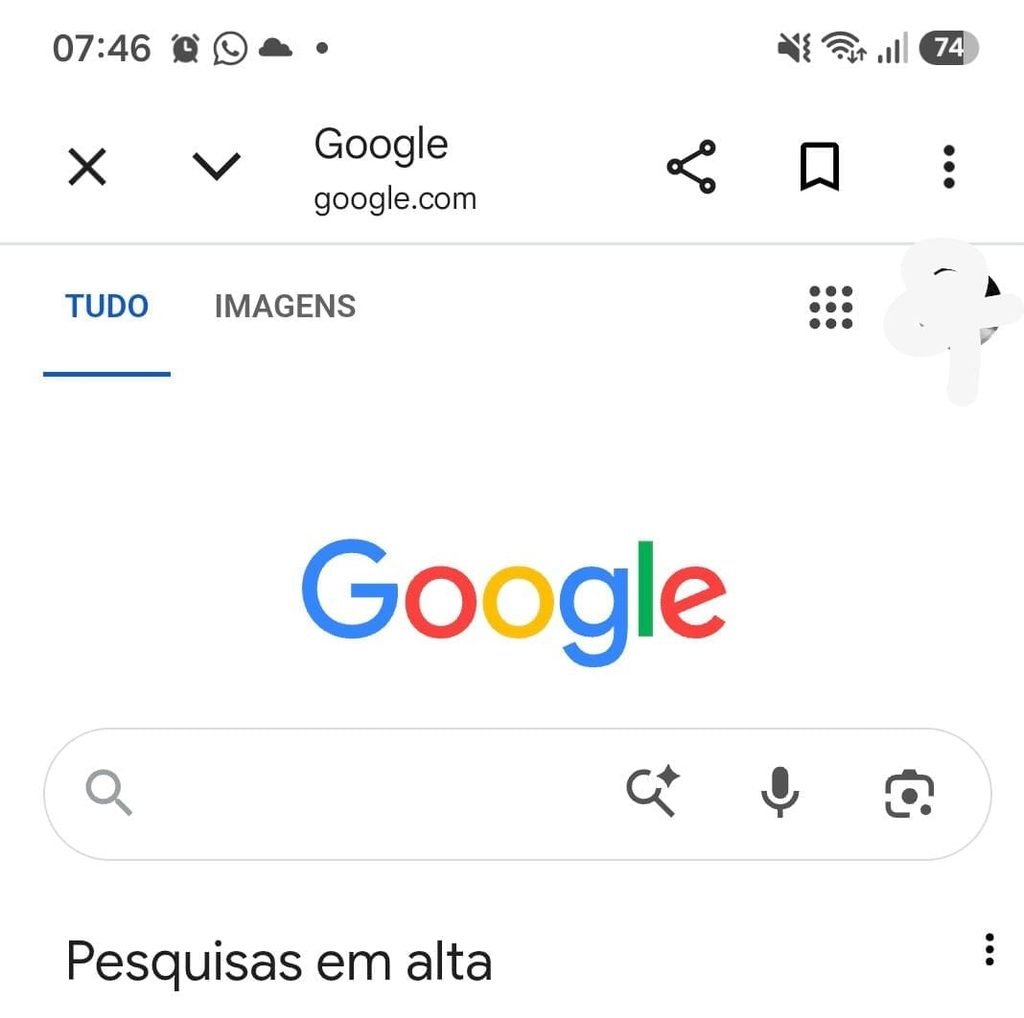Open the browser overflow menu
Image resolution: width=1024 pixels, height=1018 pixels.
pos(949,167)
